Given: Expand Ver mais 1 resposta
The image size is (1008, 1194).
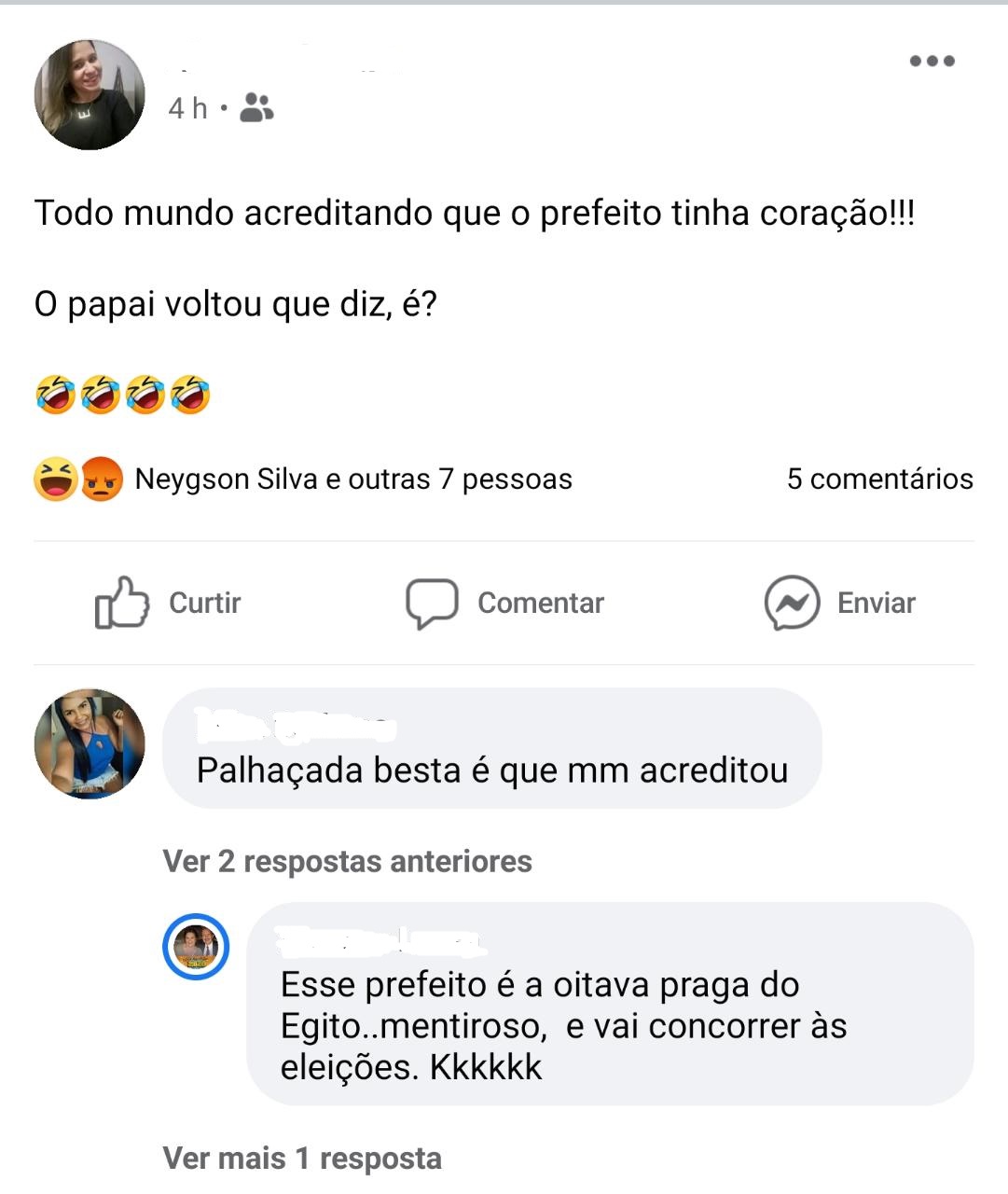Looking at the screenshot, I should pyautogui.click(x=302, y=1159).
